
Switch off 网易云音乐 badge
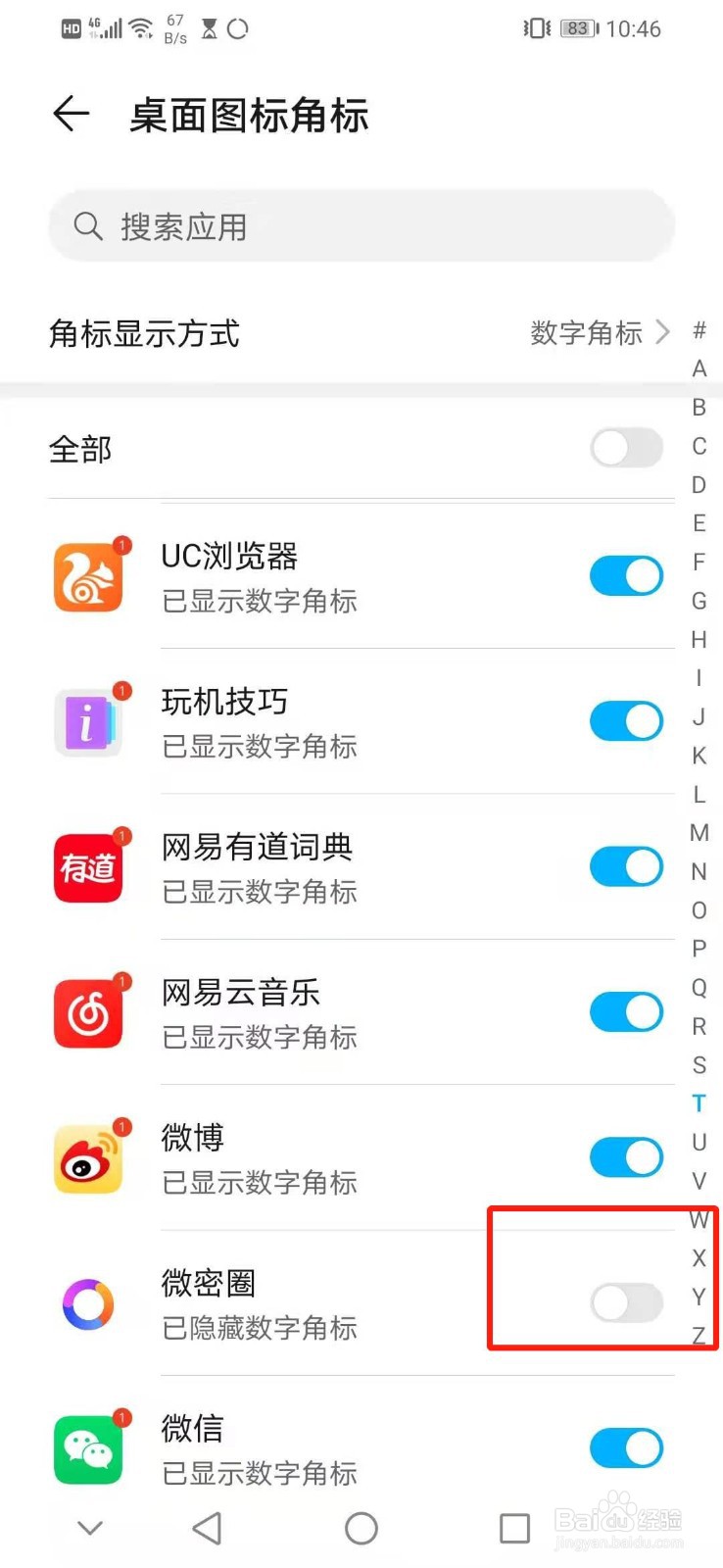[x=627, y=1012]
